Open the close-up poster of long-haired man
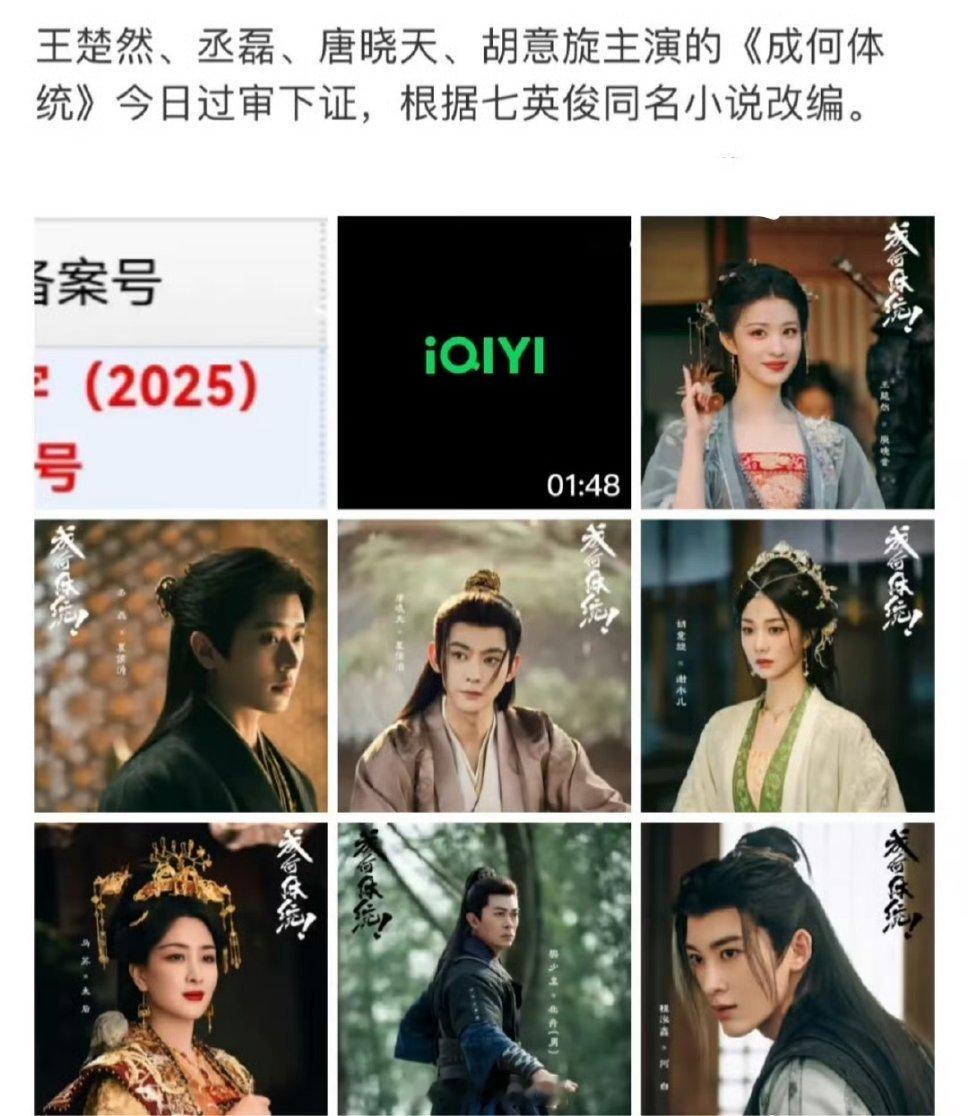 click(x=787, y=968)
